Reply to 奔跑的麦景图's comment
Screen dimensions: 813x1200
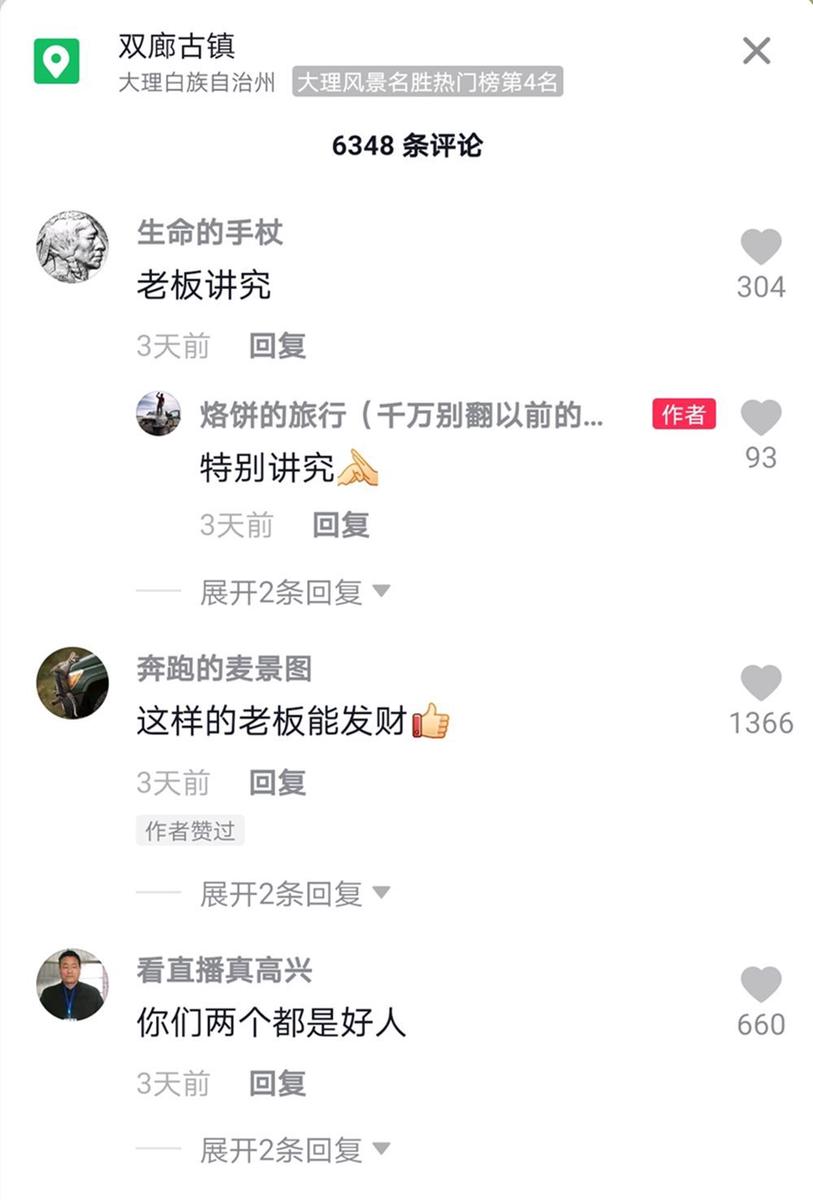click(277, 782)
